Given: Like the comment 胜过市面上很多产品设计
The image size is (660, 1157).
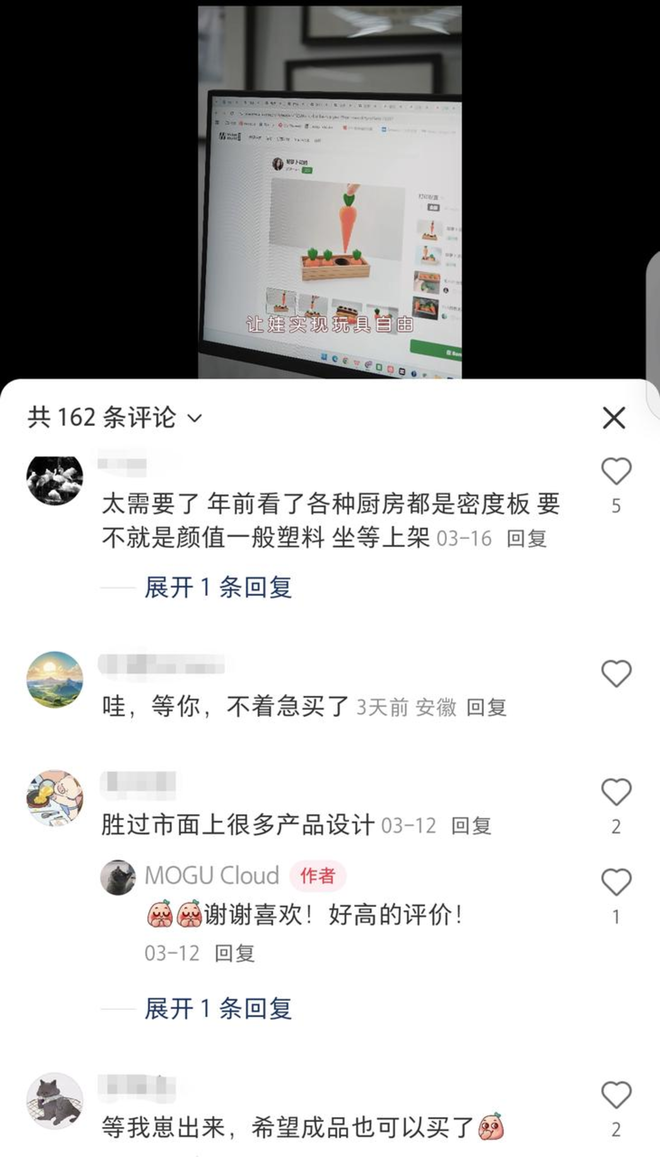Looking at the screenshot, I should click(x=616, y=793).
